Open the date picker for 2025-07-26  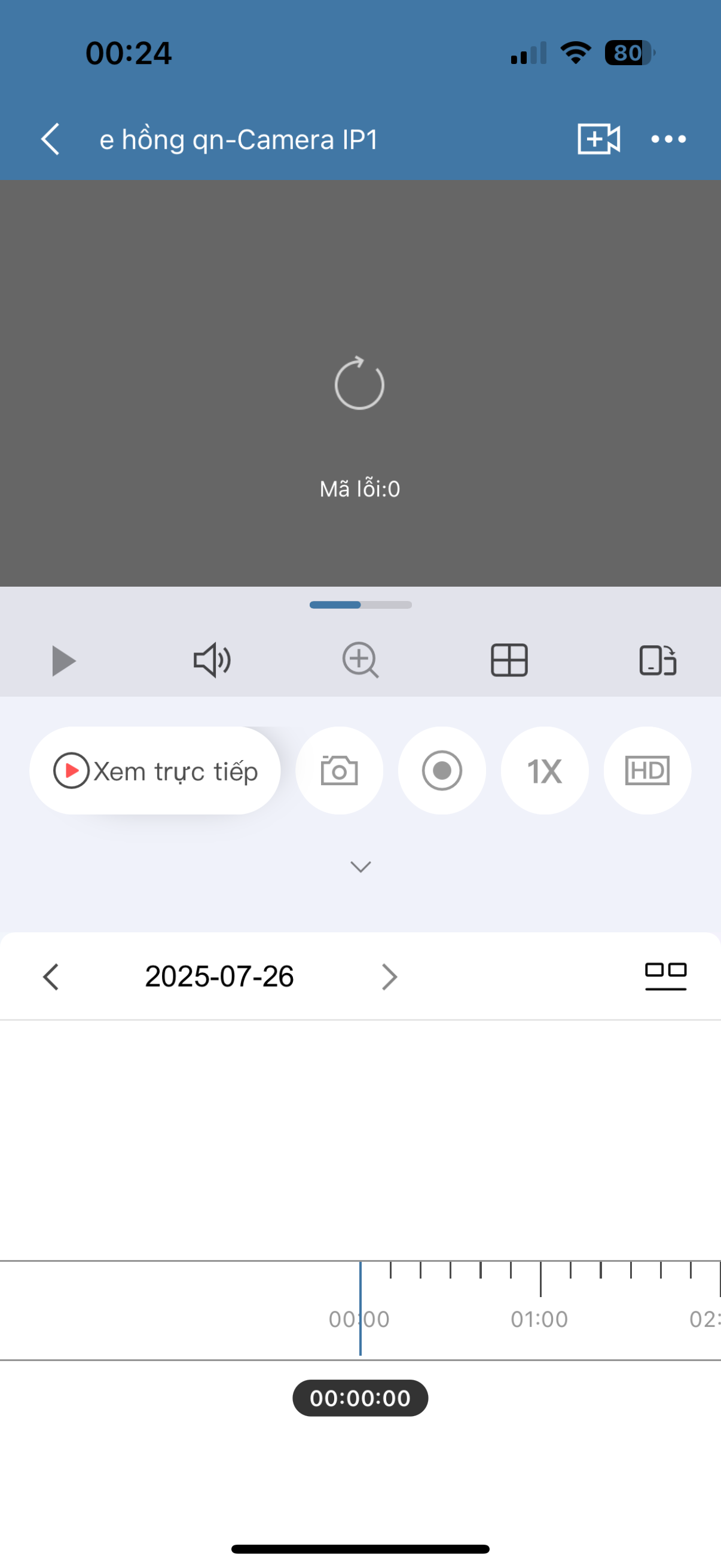point(219,977)
